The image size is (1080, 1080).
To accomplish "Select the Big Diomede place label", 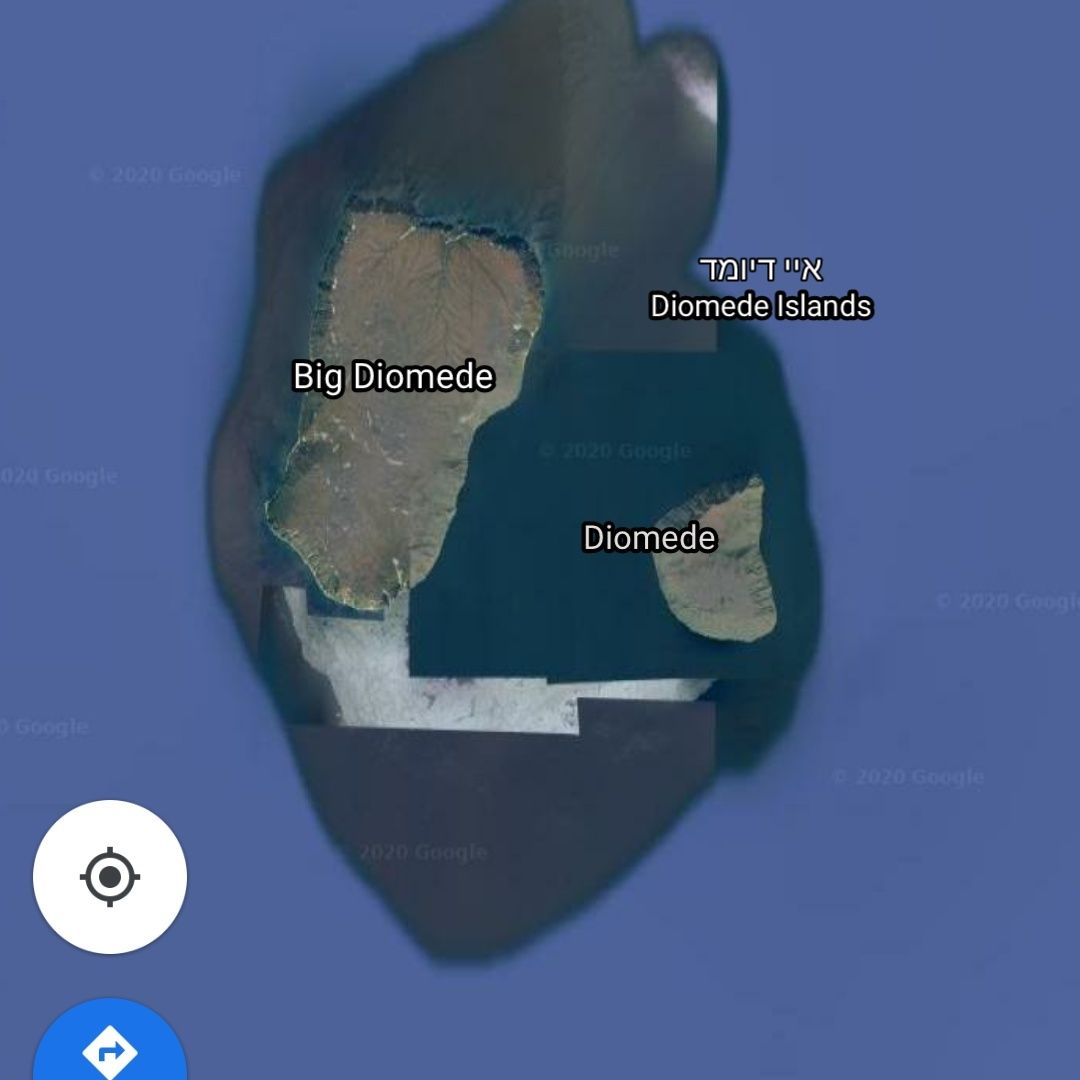I will click(393, 377).
